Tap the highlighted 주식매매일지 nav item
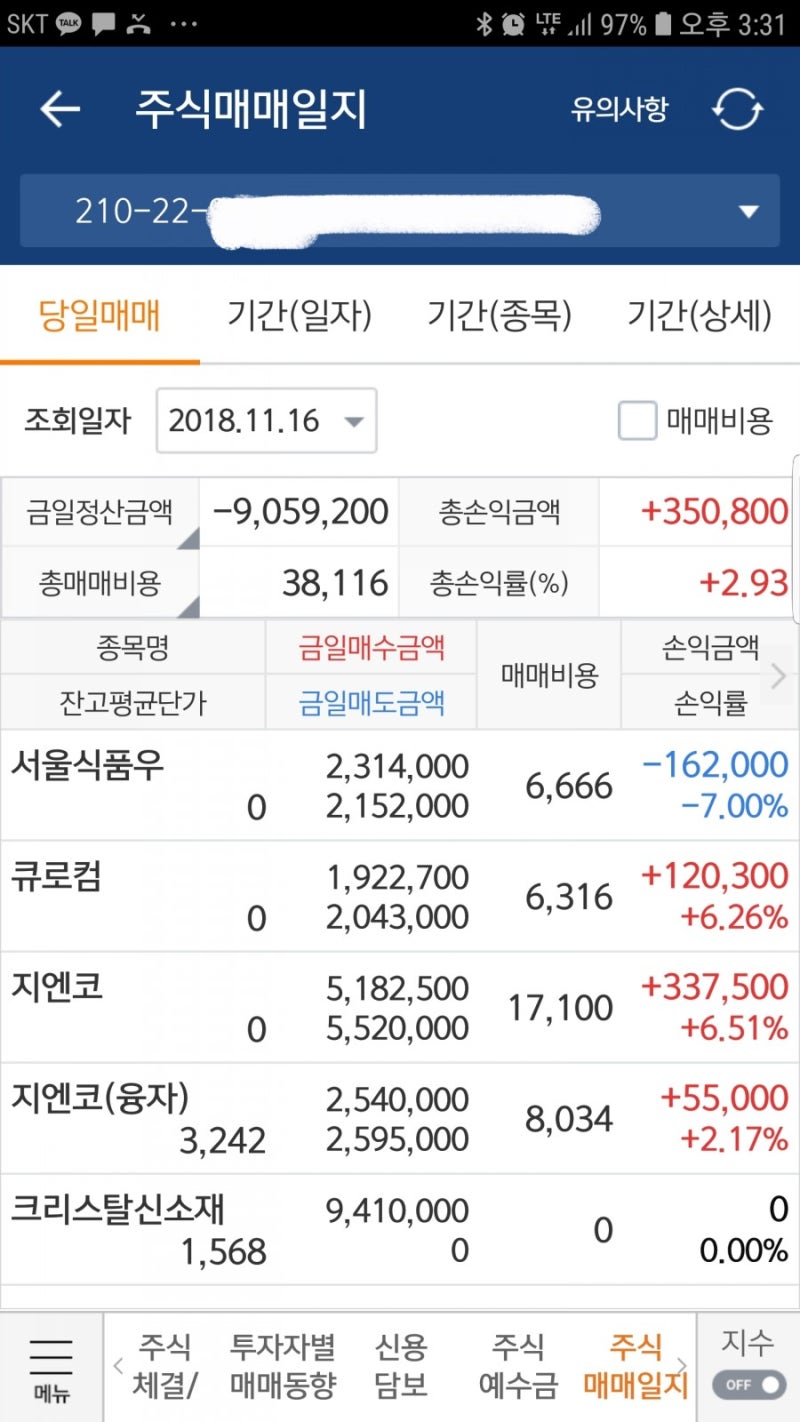 634,1365
